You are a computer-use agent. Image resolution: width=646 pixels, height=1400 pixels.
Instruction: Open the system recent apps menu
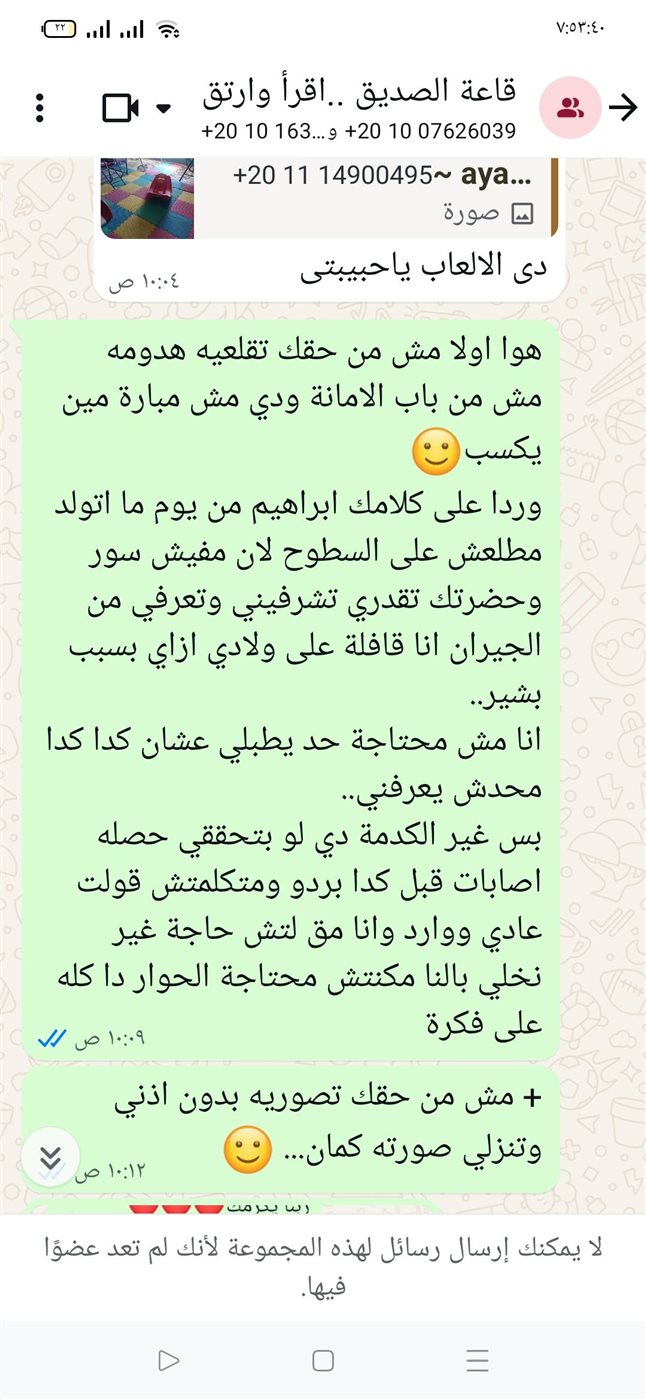[477, 1360]
